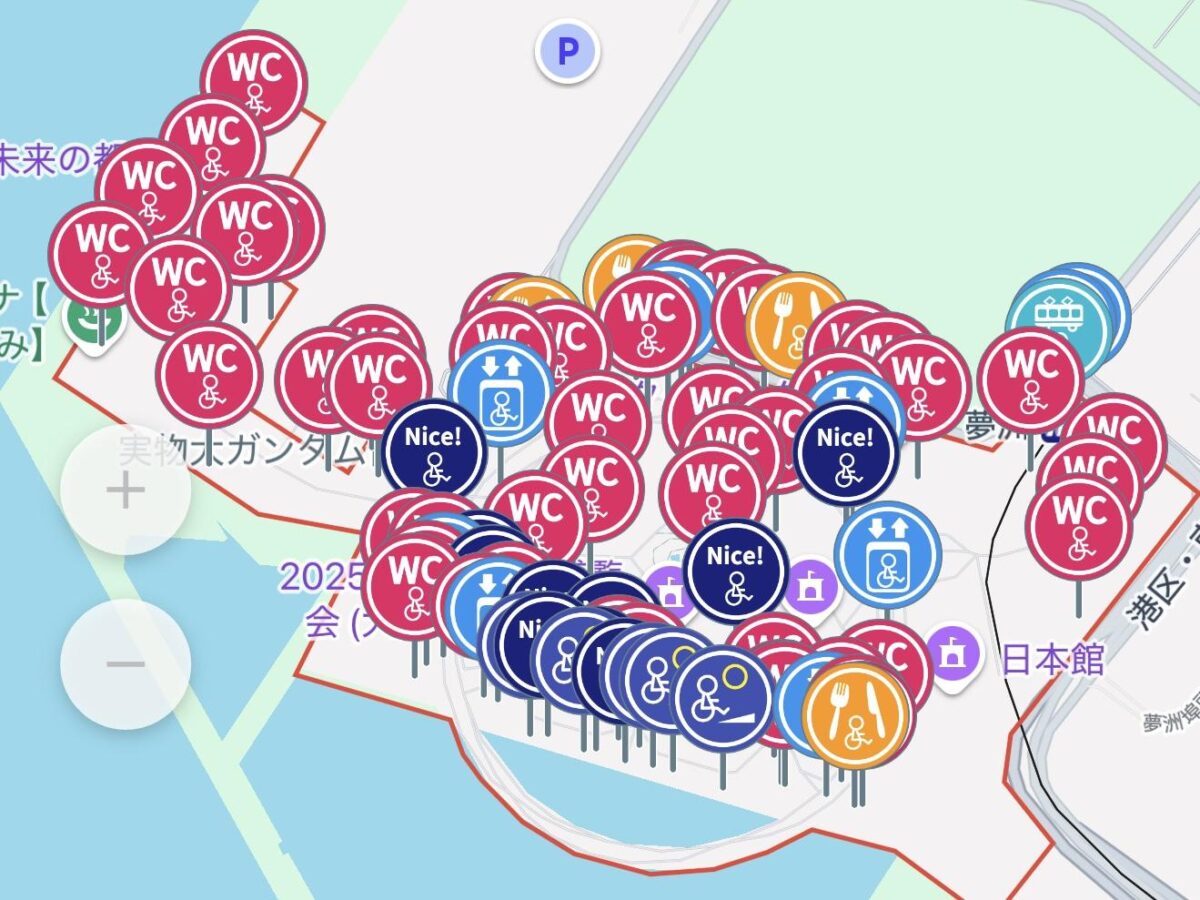The width and height of the screenshot is (1200, 900).
Task: Tap the WC marker just below the train marker
Action: click(1030, 379)
